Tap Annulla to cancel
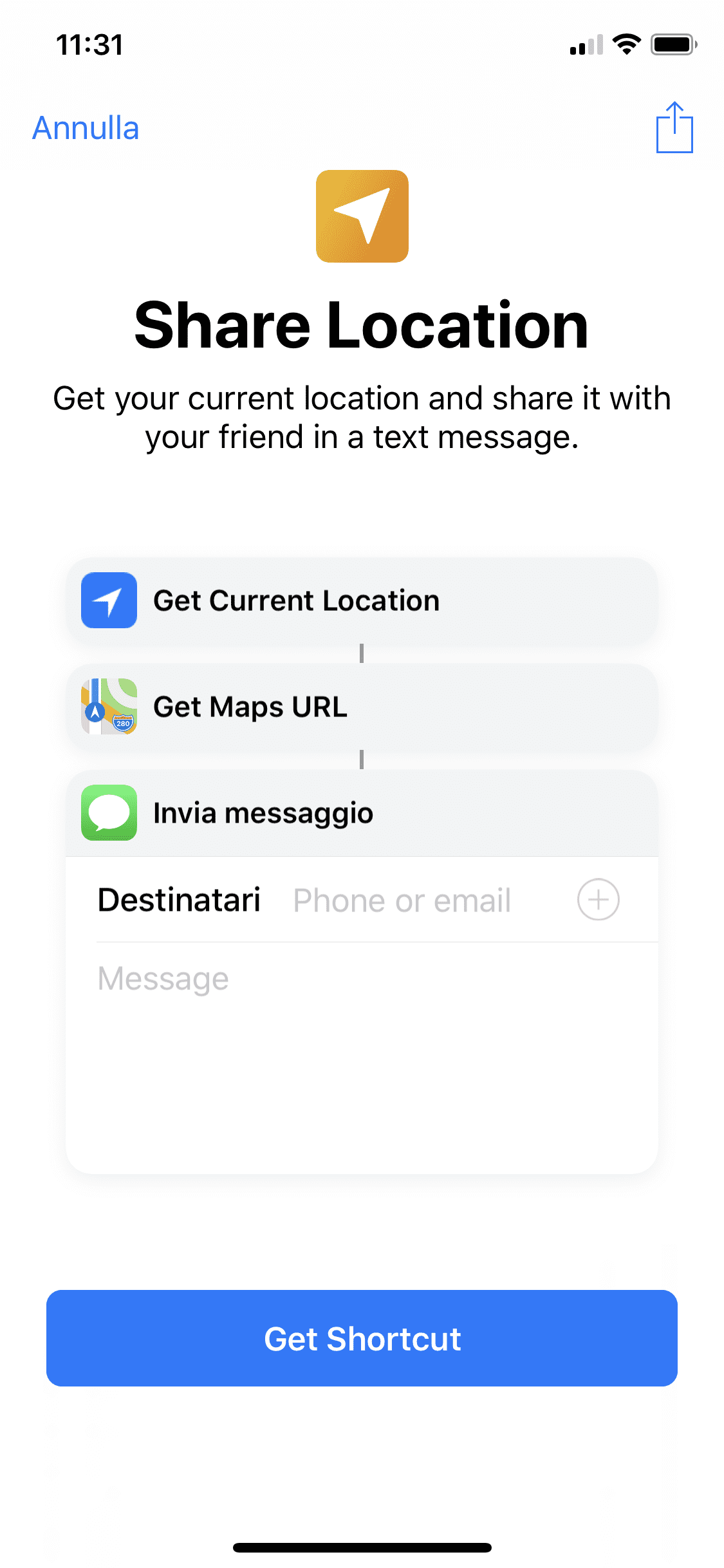This screenshot has width=724, height=1568. tap(86, 127)
